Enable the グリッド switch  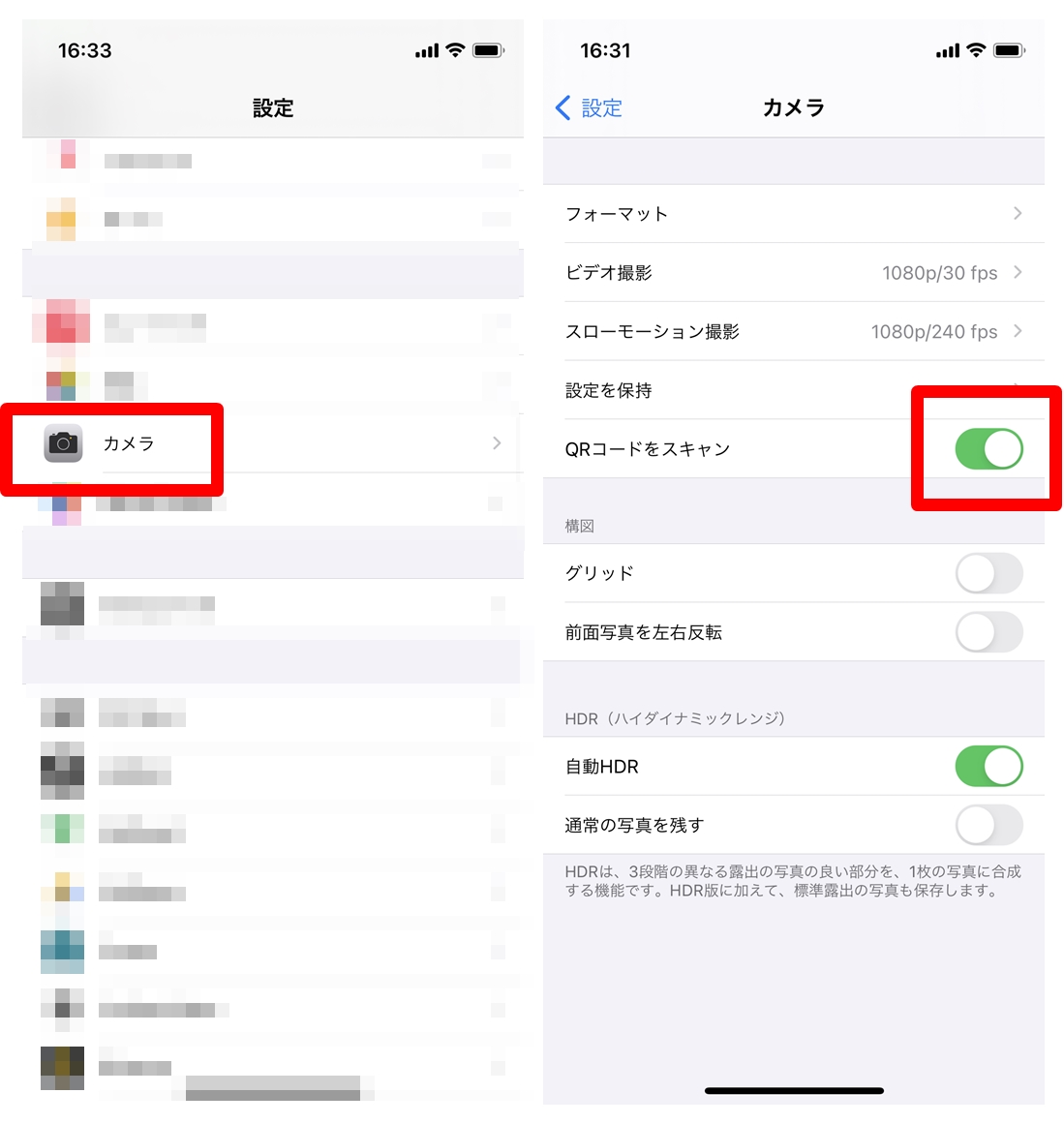[988, 573]
